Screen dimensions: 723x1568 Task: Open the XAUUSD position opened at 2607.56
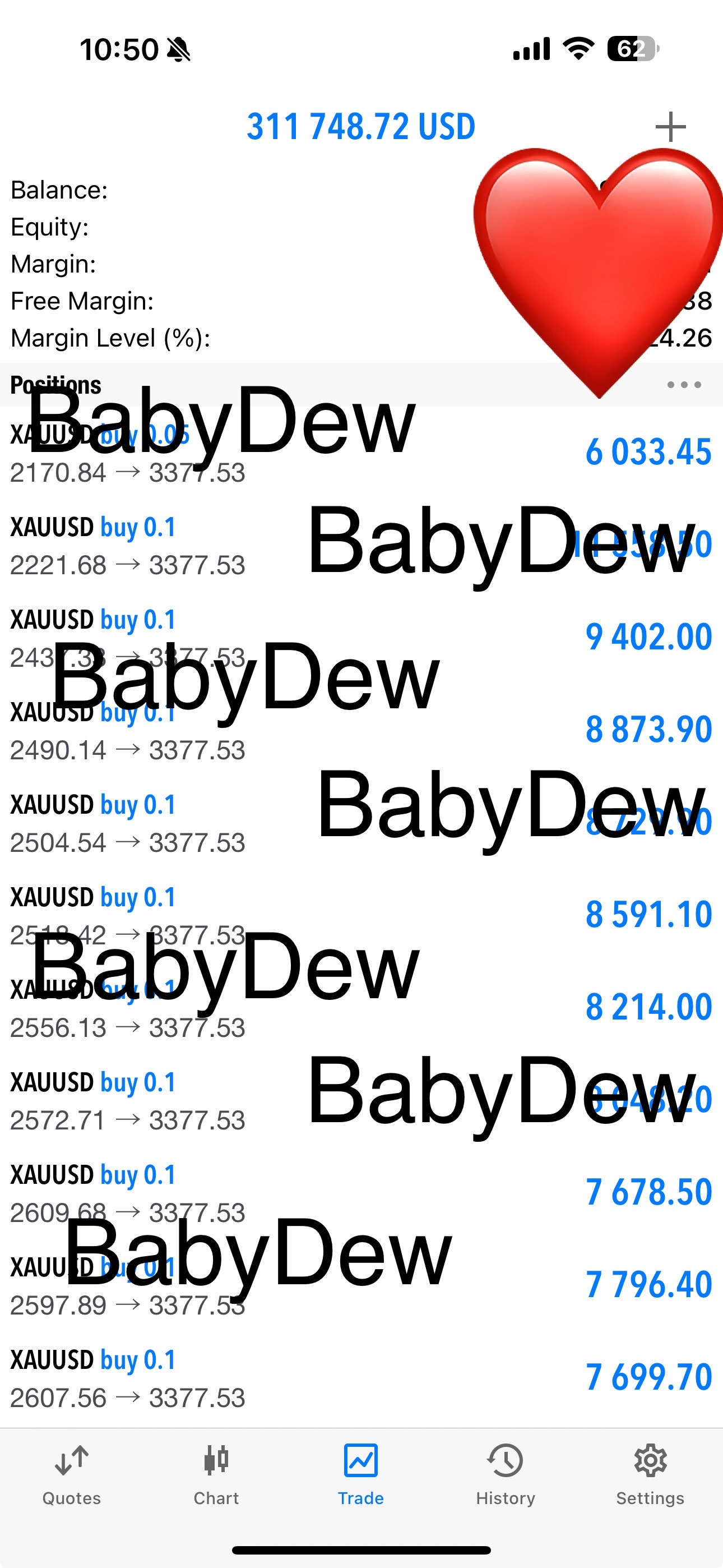(x=361, y=1378)
